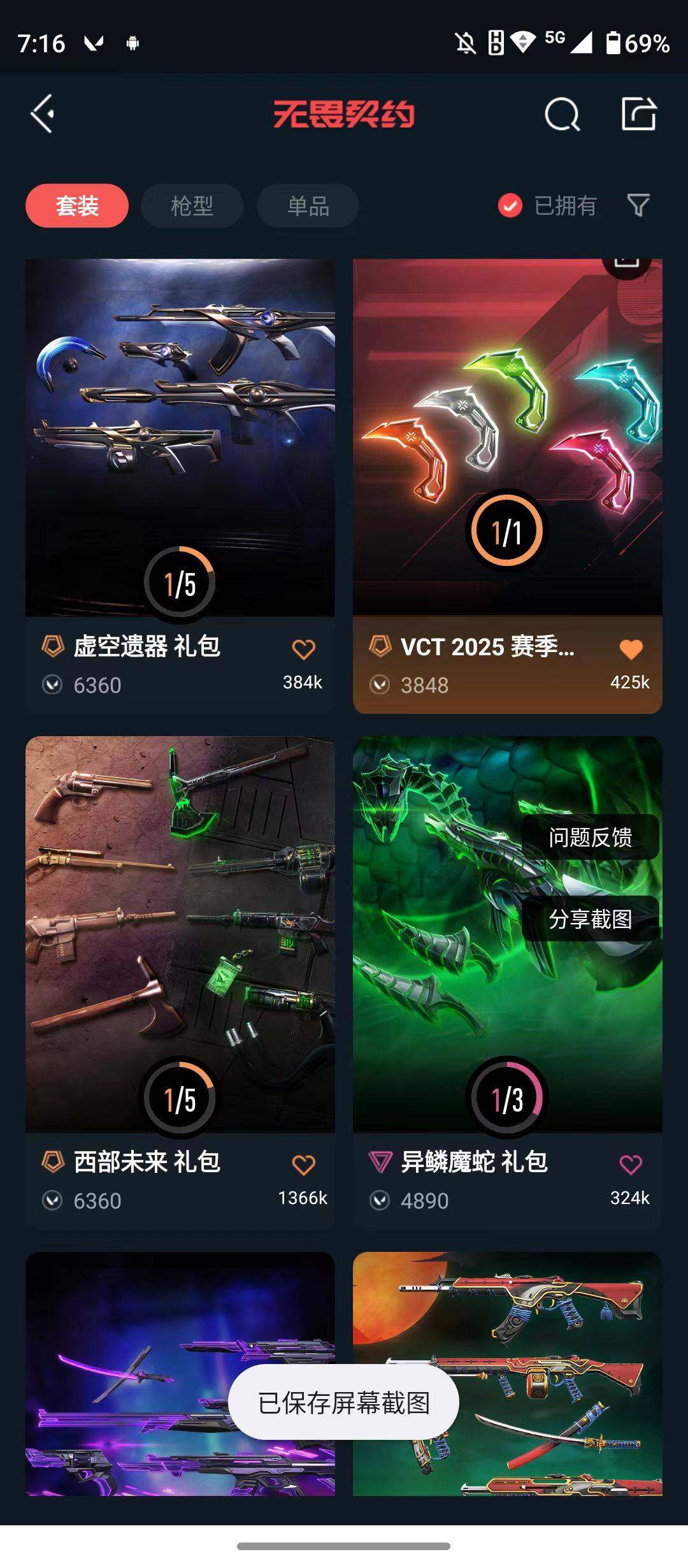Image resolution: width=688 pixels, height=1568 pixels.
Task: Tap the share icon in the app bar
Action: pos(638,114)
